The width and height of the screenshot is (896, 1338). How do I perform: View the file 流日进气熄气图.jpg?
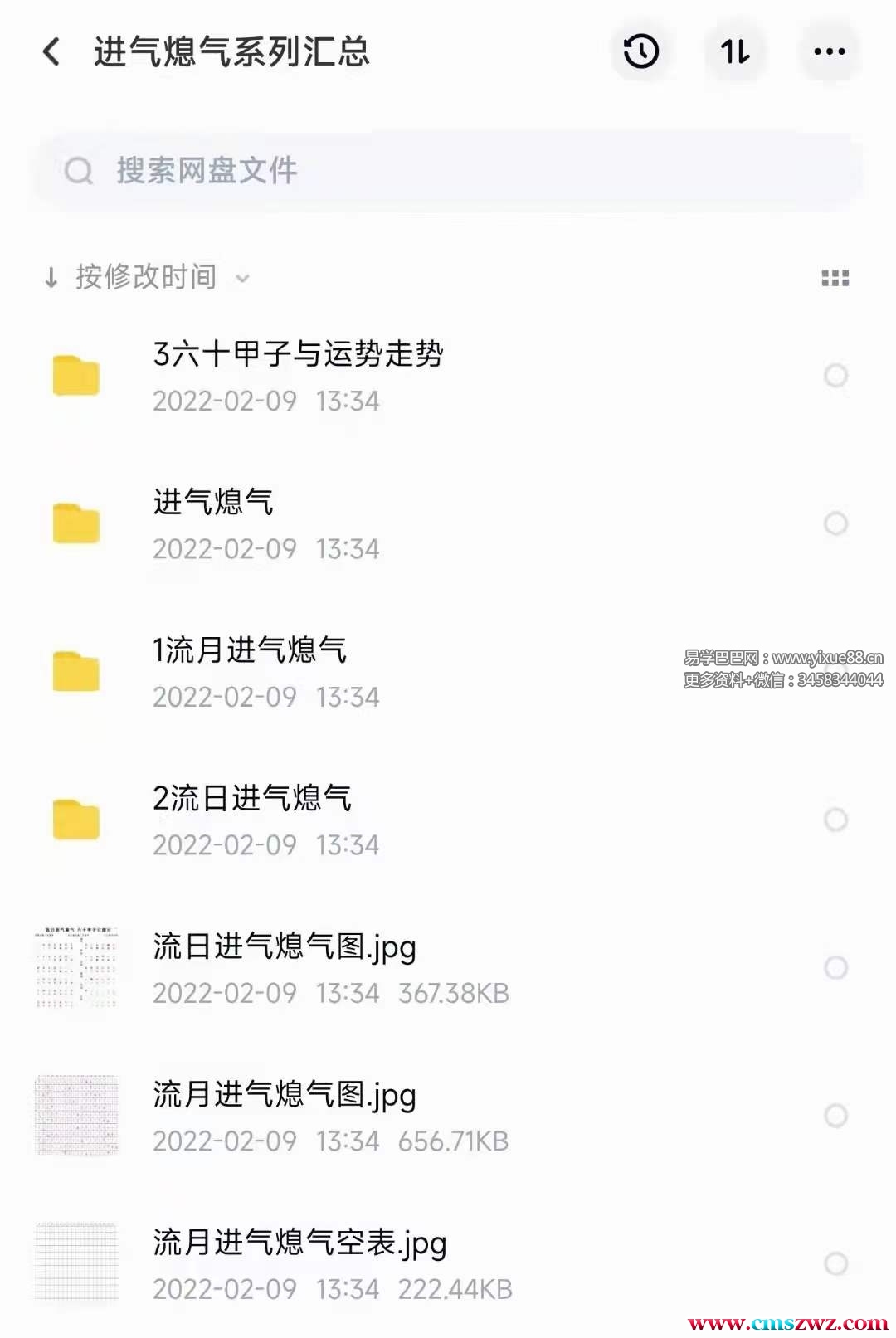pos(285,946)
